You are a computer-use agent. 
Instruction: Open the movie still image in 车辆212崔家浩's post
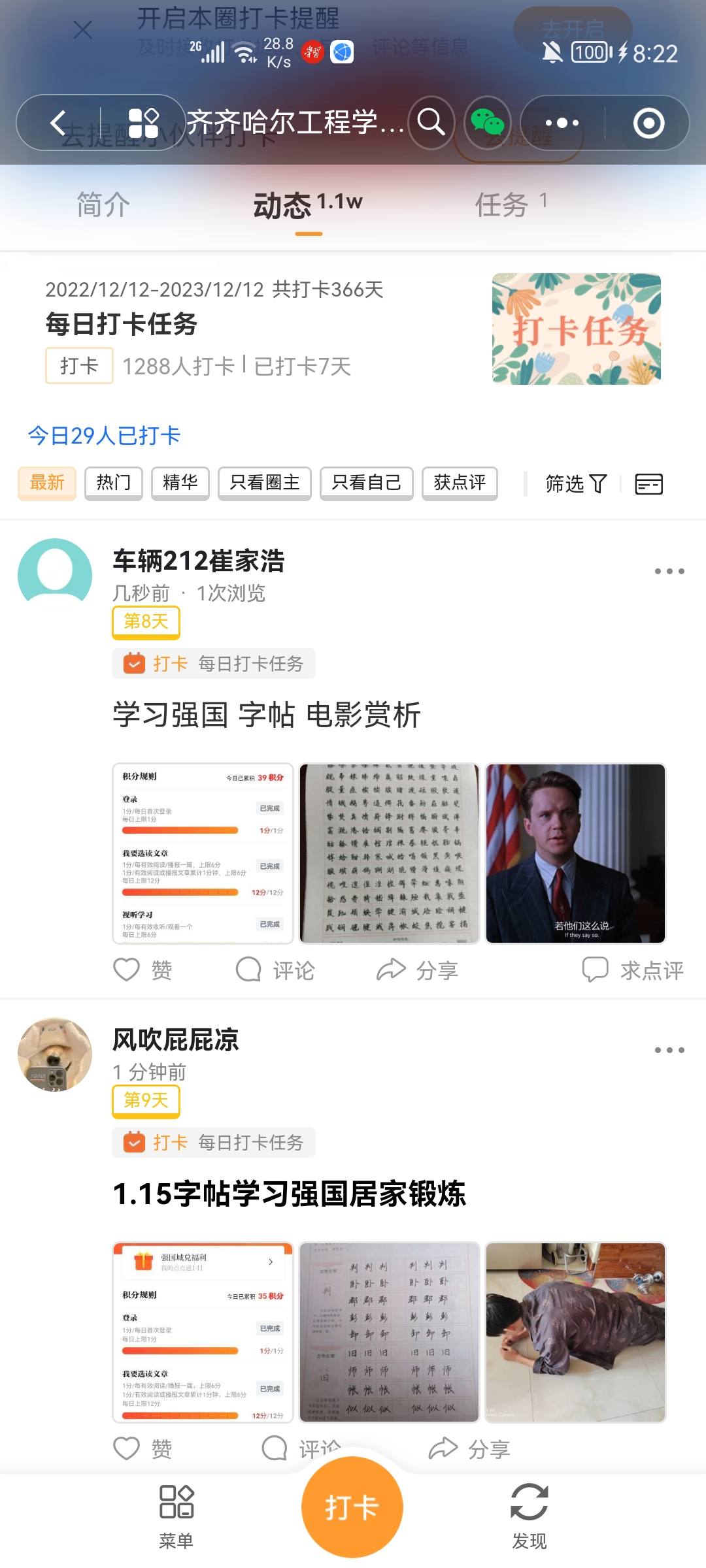[575, 853]
